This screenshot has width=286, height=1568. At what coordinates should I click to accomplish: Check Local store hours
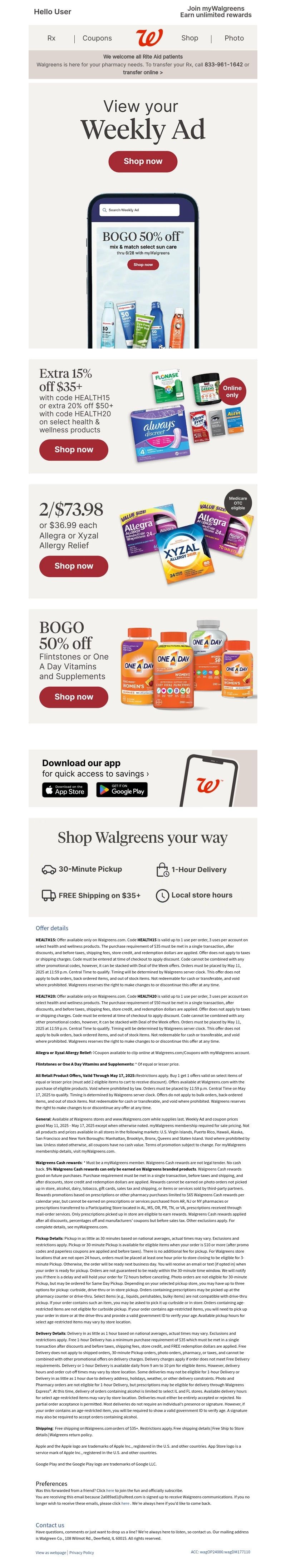pyautogui.click(x=194, y=895)
